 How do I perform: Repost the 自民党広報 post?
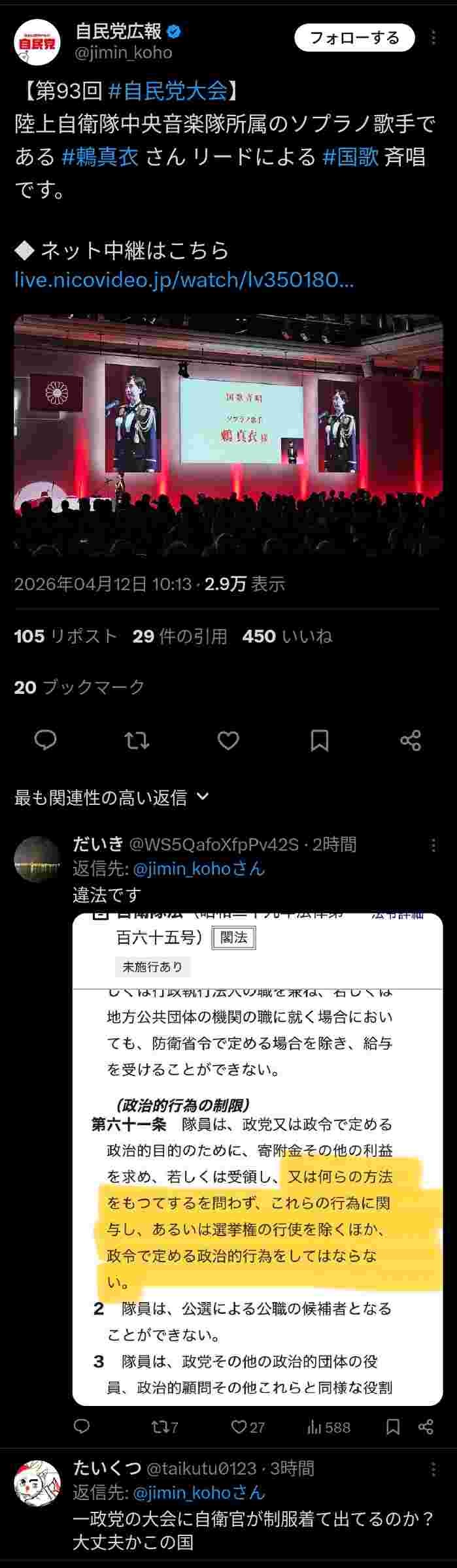(137, 740)
